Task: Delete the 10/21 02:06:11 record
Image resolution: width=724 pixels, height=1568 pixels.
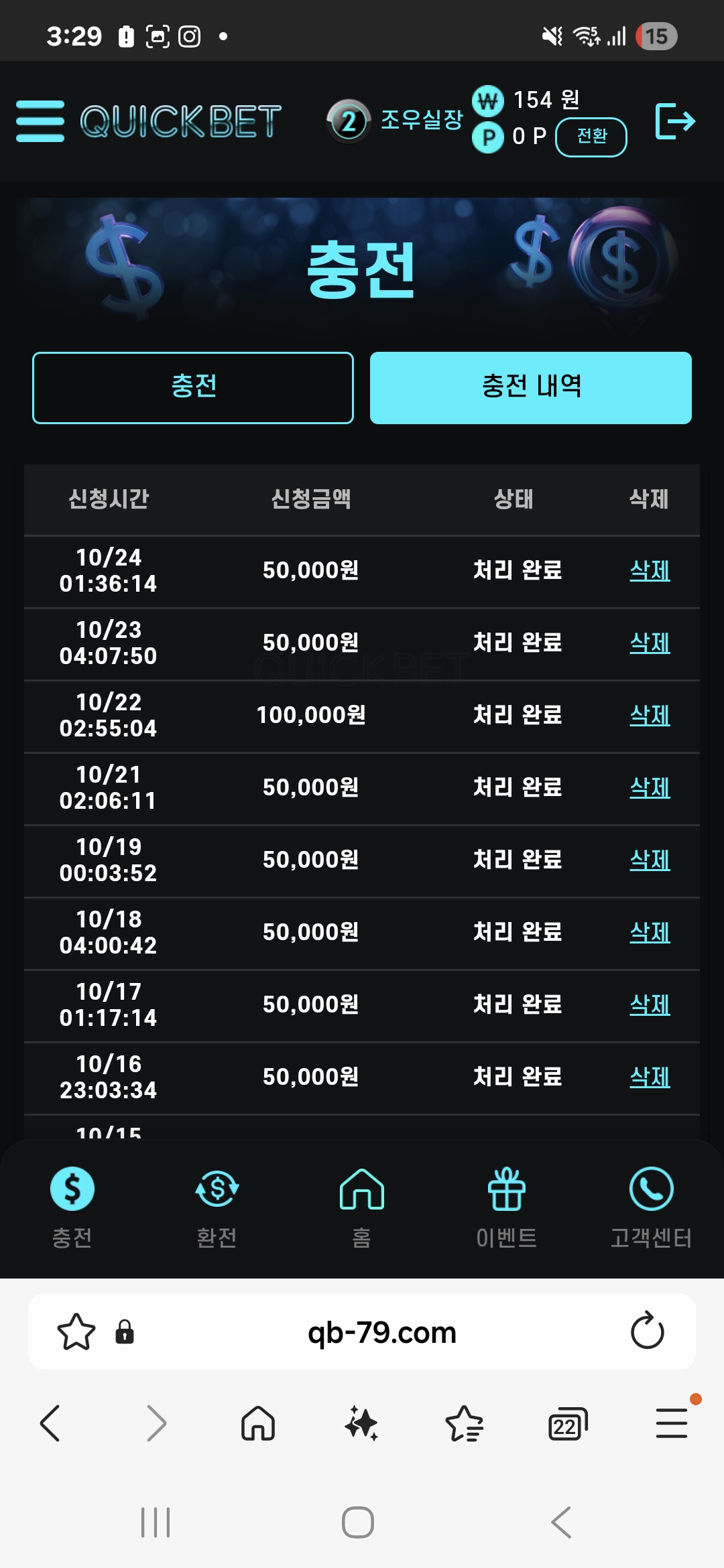Action: 650,788
